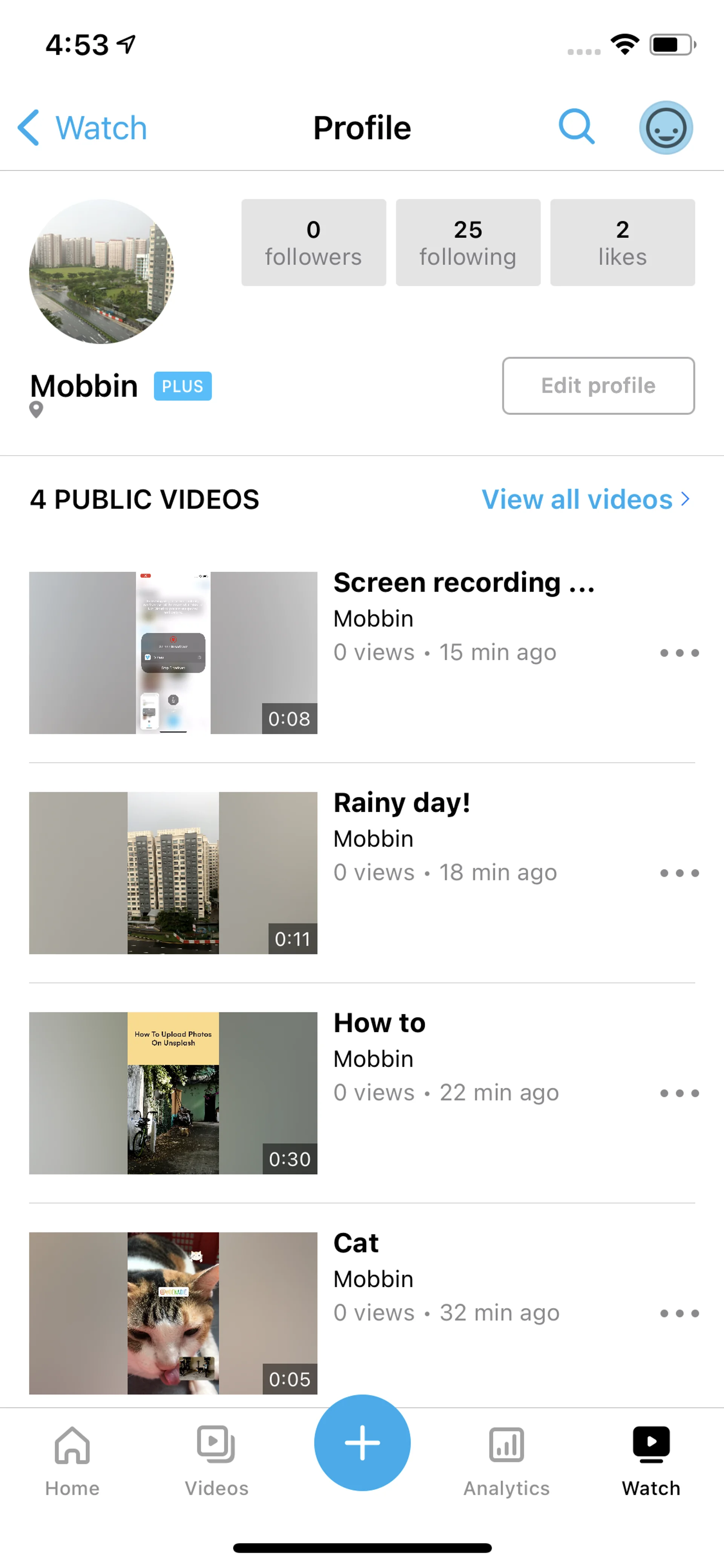
Task: View the 2 likes
Action: coord(622,242)
